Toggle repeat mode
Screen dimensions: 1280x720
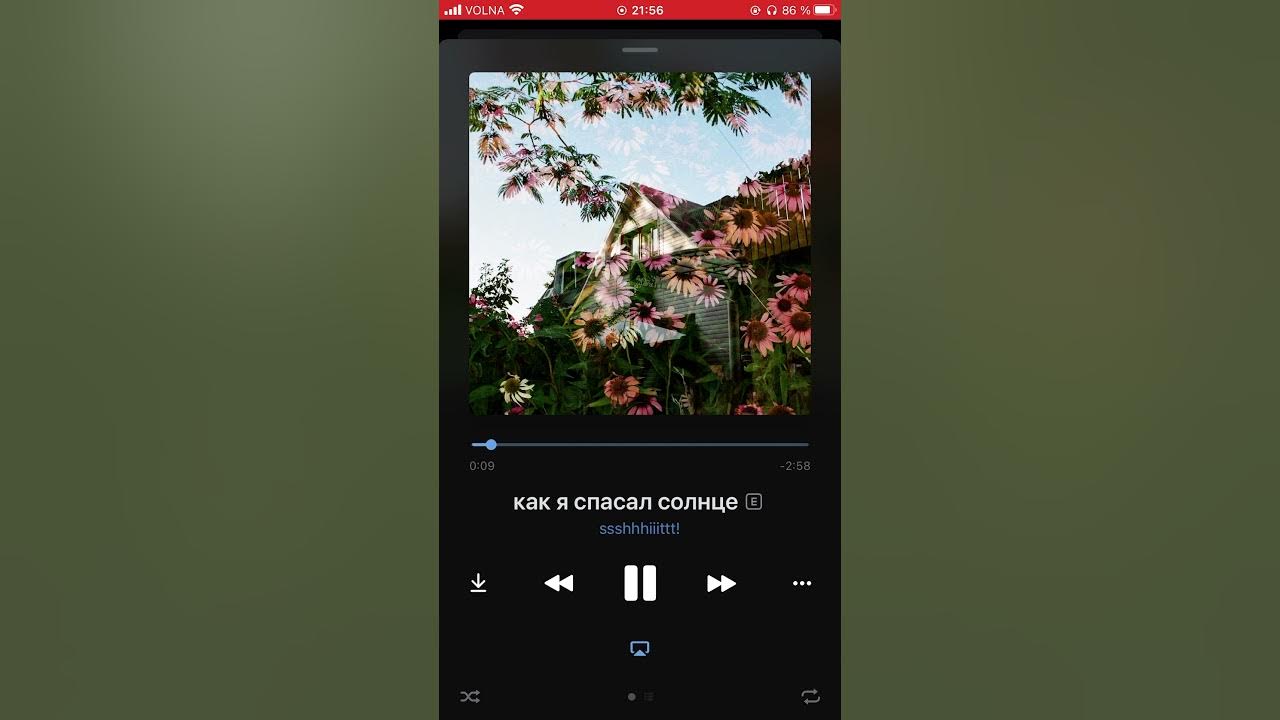tap(811, 696)
